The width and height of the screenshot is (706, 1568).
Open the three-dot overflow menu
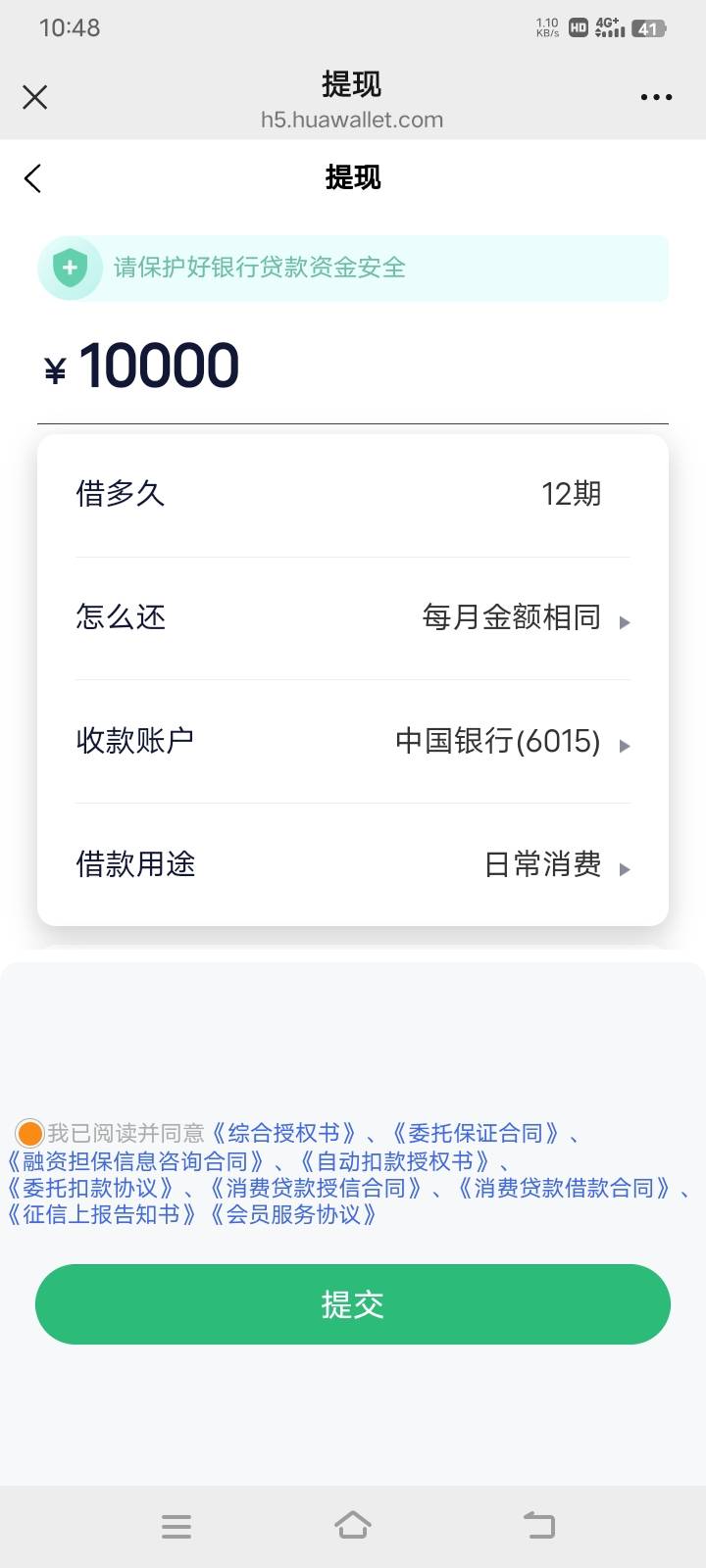tap(656, 97)
